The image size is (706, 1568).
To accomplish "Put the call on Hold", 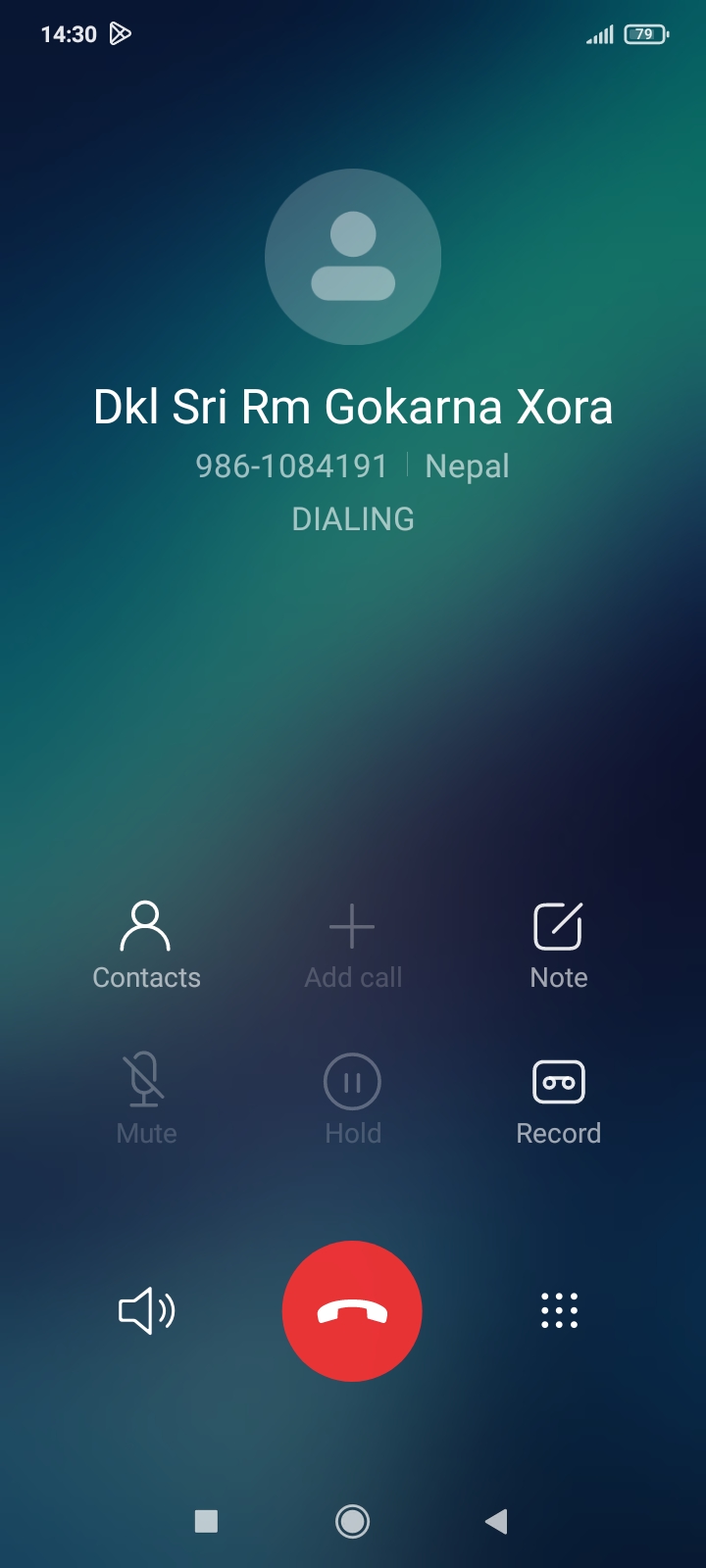I will tap(352, 1102).
